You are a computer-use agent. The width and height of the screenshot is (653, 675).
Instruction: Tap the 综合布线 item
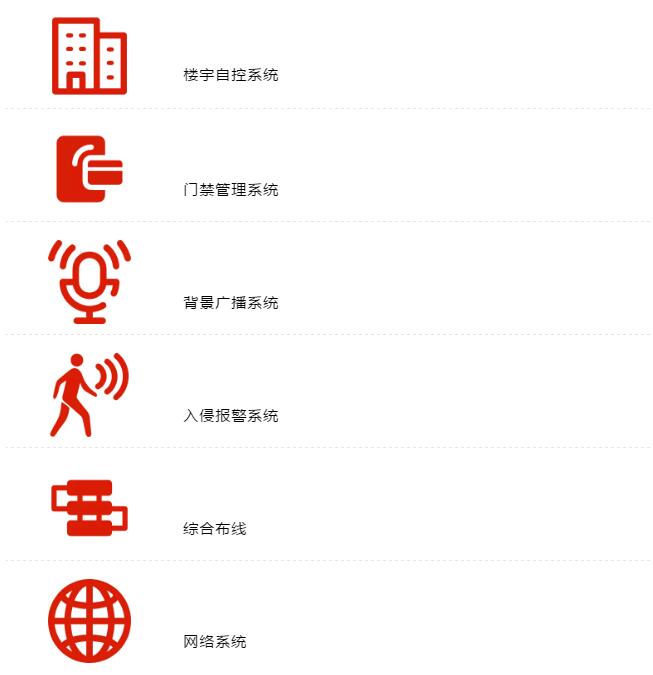[x=215, y=529]
